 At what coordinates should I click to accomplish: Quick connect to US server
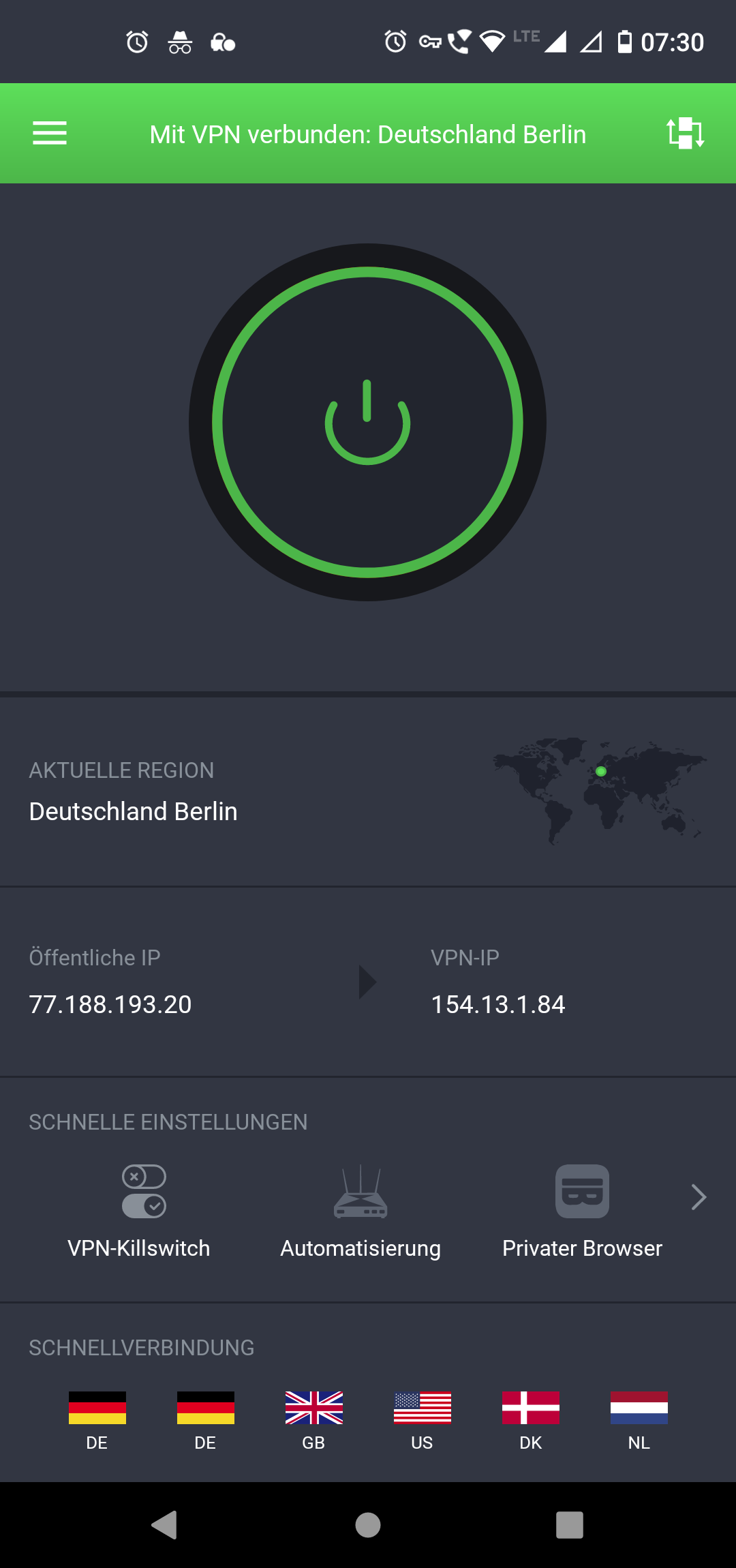(x=422, y=1417)
